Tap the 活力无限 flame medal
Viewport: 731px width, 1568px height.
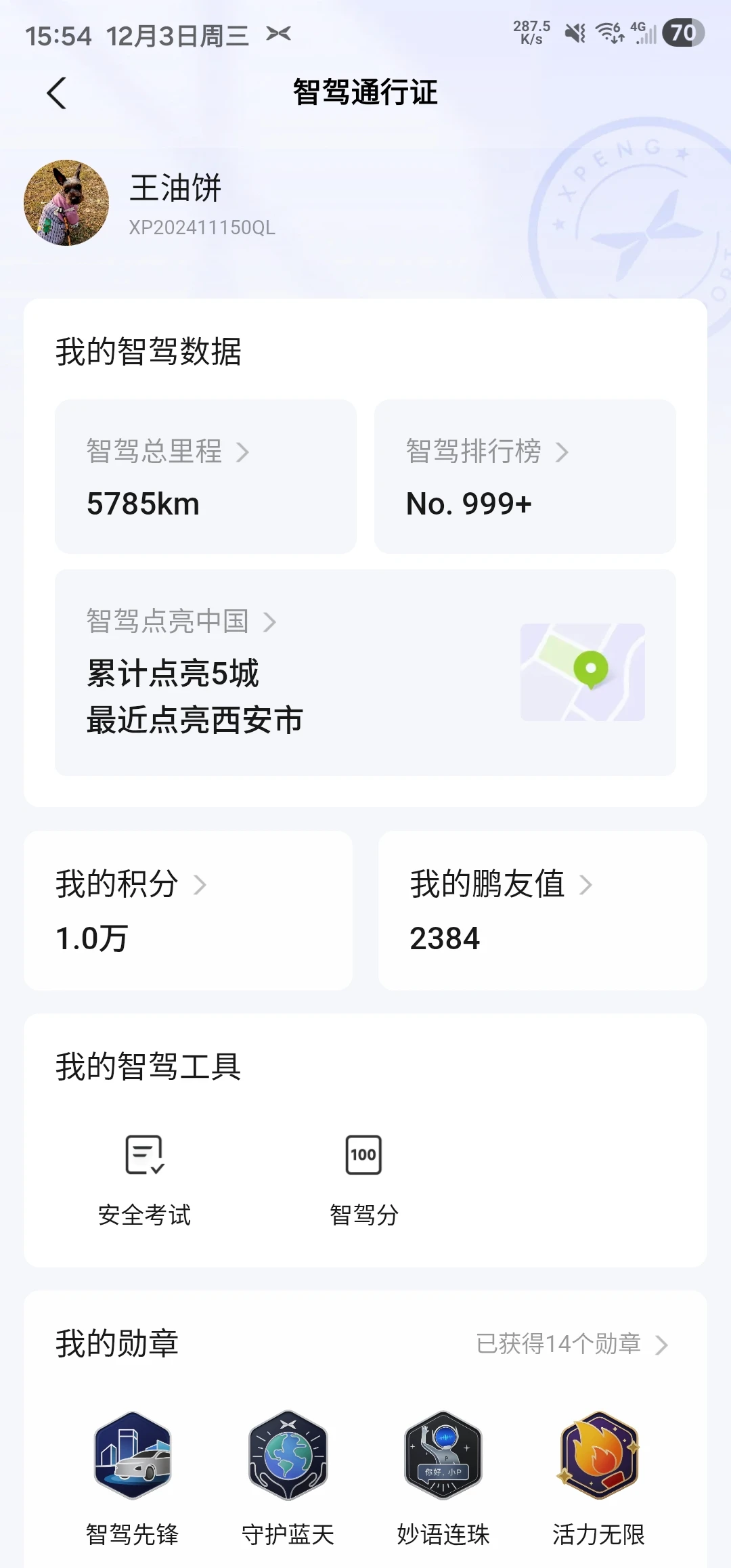tap(598, 1456)
